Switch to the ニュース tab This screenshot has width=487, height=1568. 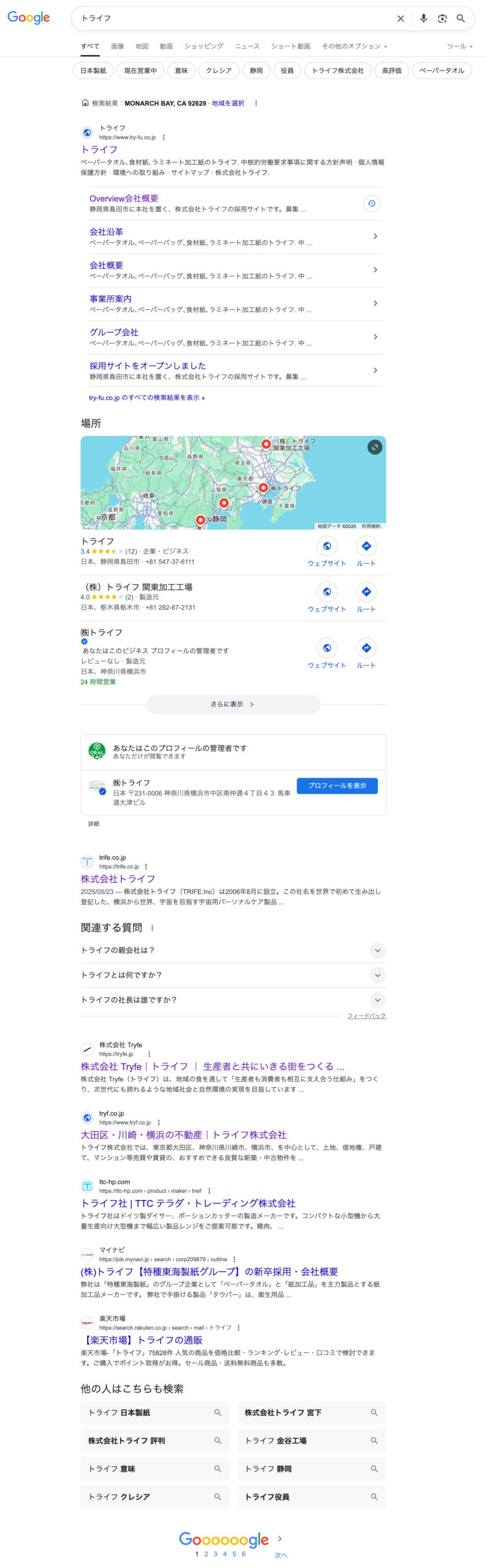click(x=247, y=46)
